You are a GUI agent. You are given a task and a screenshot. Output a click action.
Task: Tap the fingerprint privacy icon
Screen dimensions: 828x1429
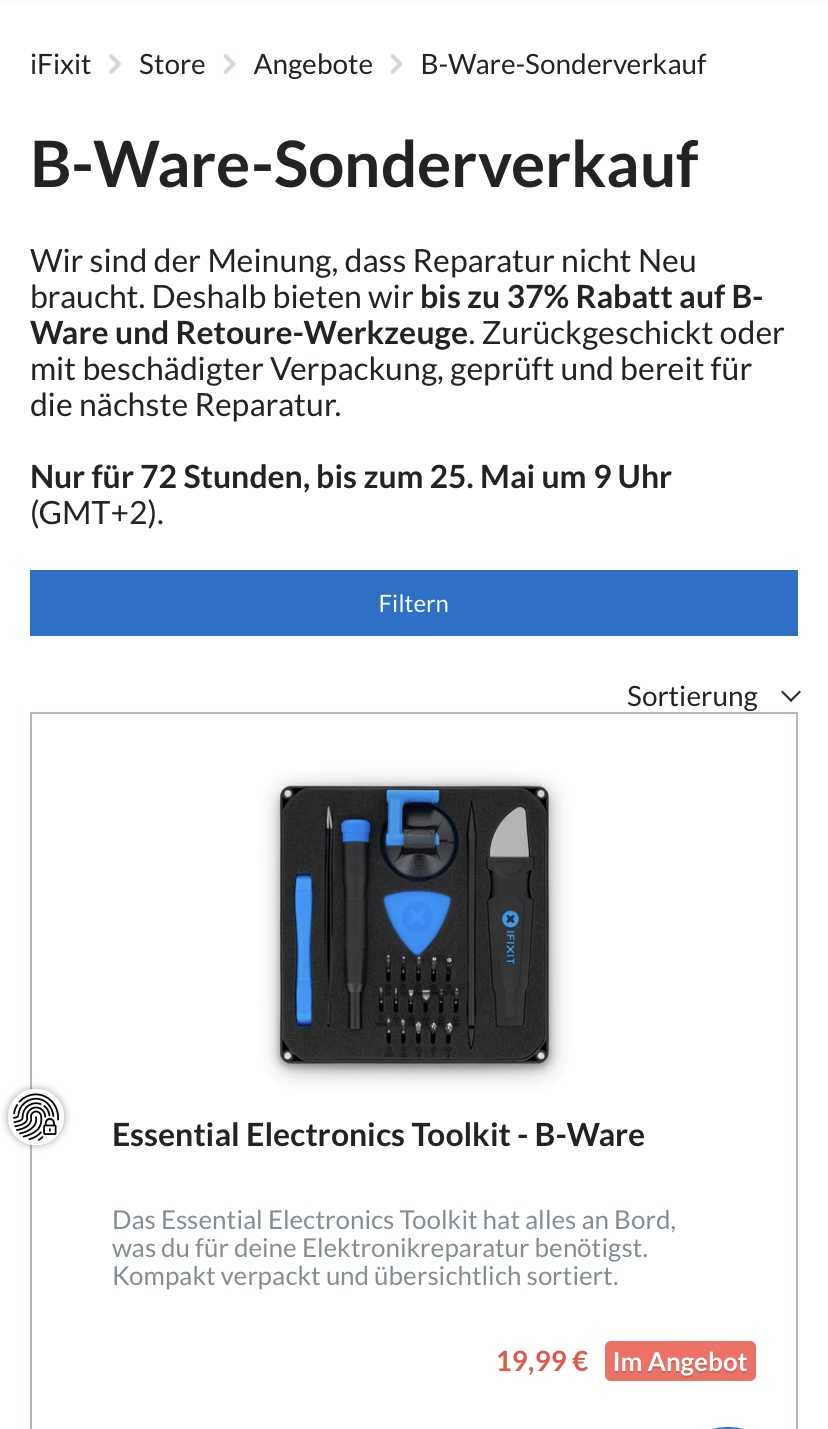click(x=36, y=1117)
